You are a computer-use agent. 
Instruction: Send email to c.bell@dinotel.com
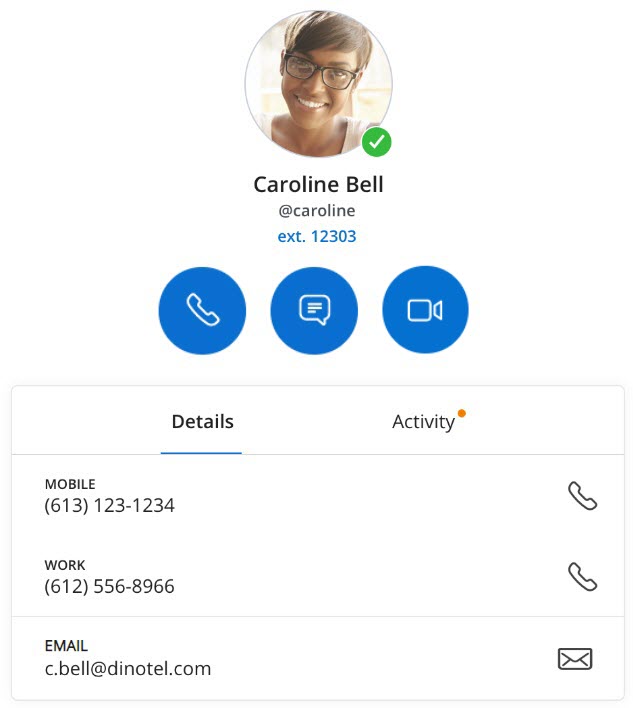pos(574,658)
